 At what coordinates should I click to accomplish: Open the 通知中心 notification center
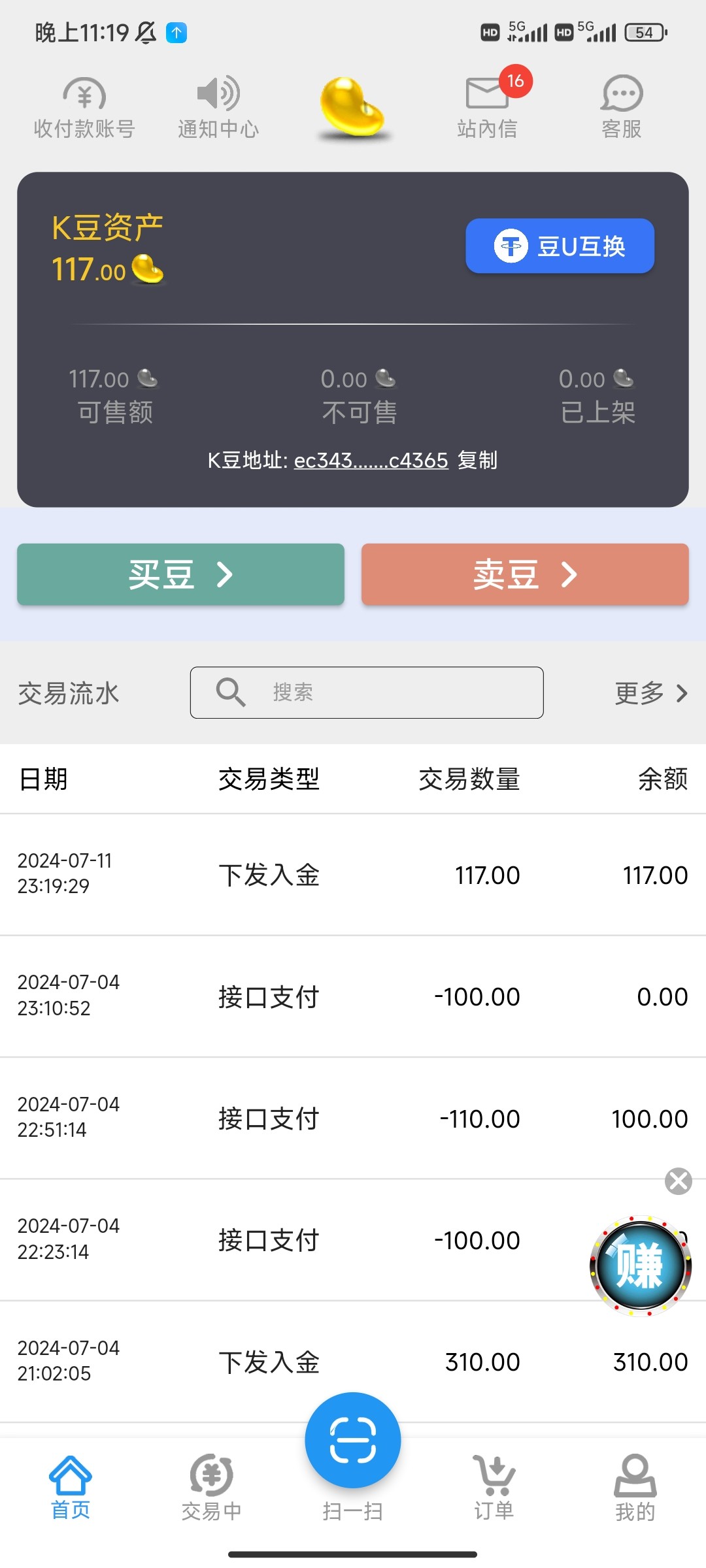point(218,108)
